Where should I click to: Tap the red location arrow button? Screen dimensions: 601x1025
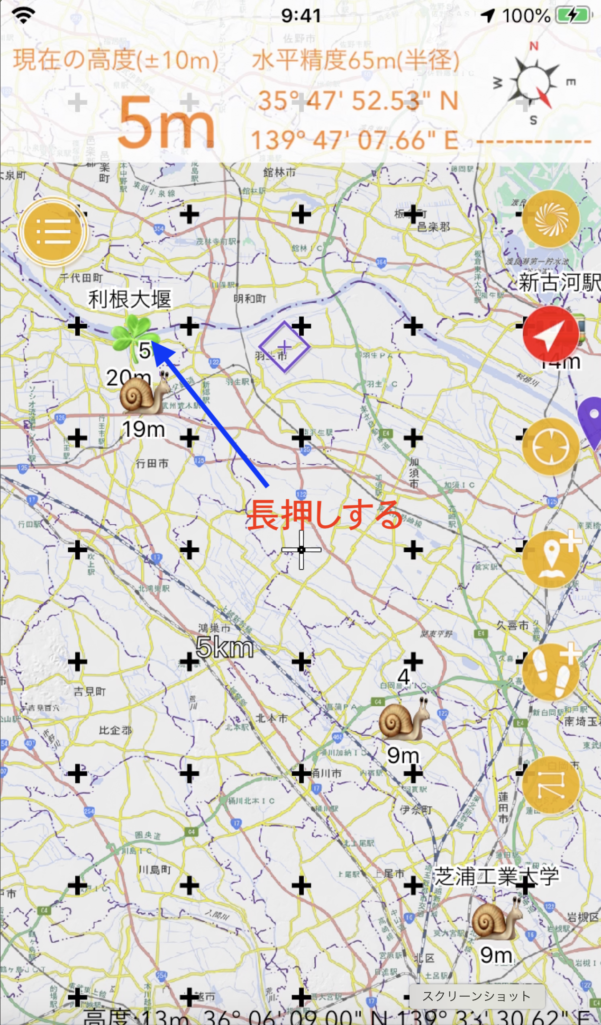click(551, 334)
